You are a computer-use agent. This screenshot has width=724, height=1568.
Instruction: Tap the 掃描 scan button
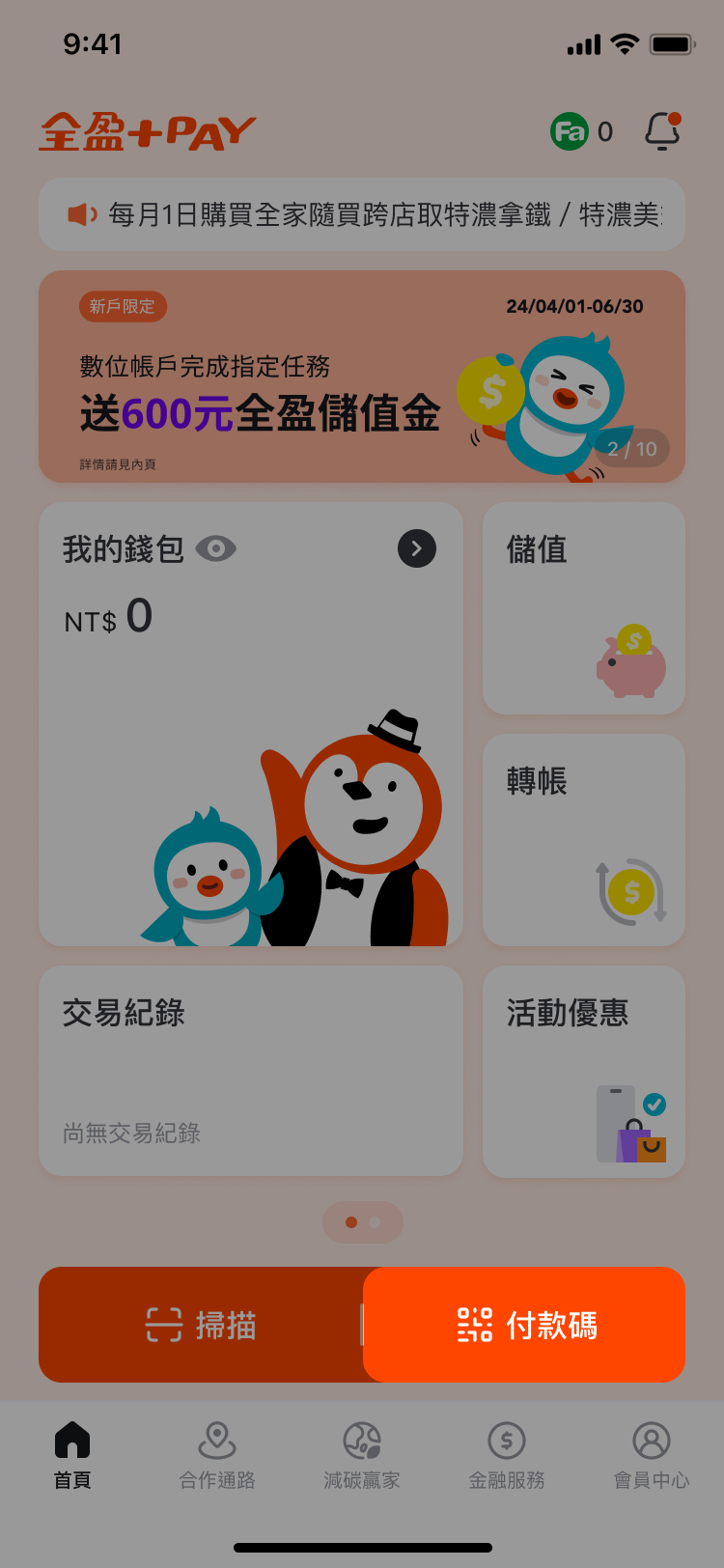pyautogui.click(x=201, y=1325)
